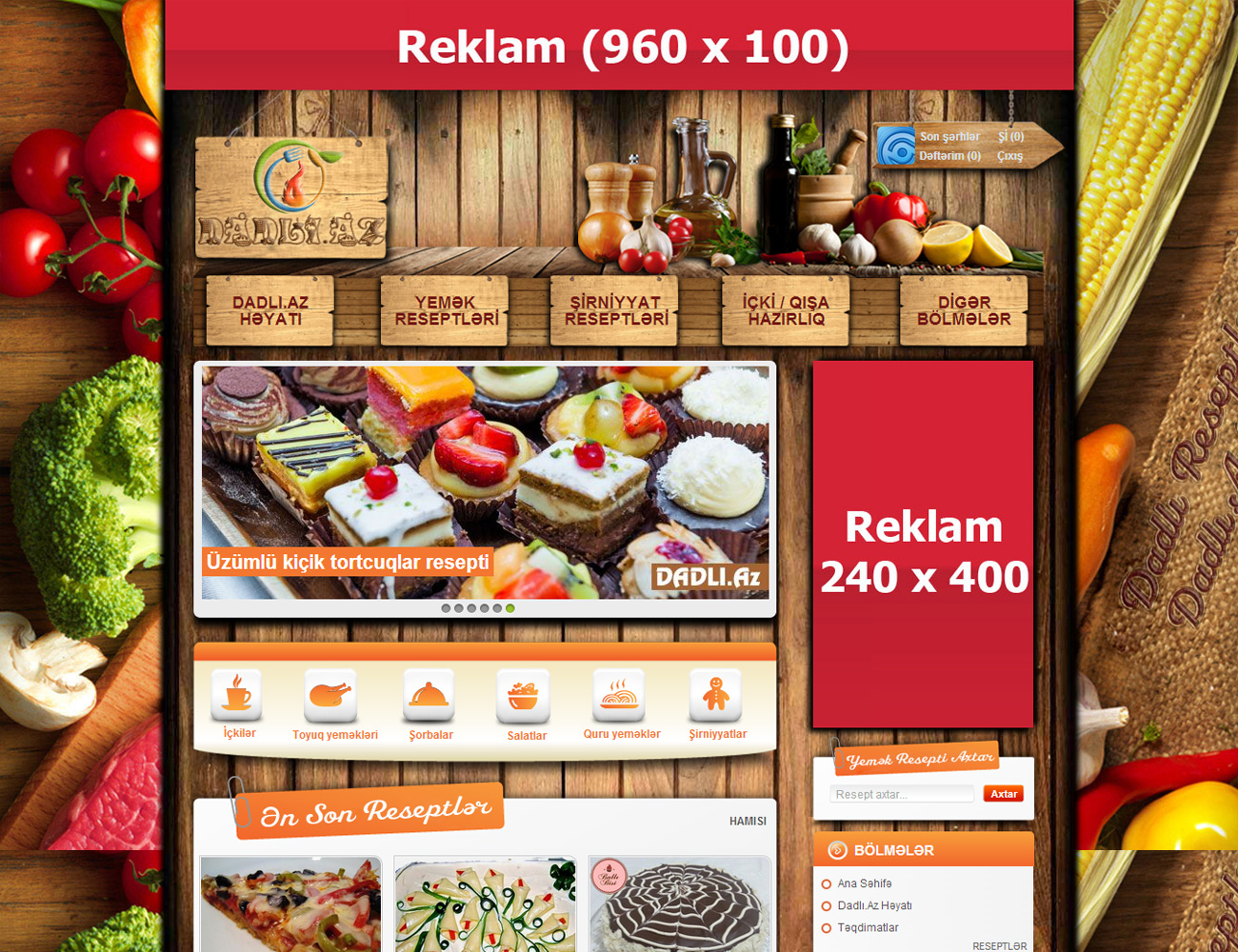Image resolution: width=1238 pixels, height=952 pixels.
Task: Select İÇKİ / QISA HAZIRLIQ menu
Action: coord(786,310)
